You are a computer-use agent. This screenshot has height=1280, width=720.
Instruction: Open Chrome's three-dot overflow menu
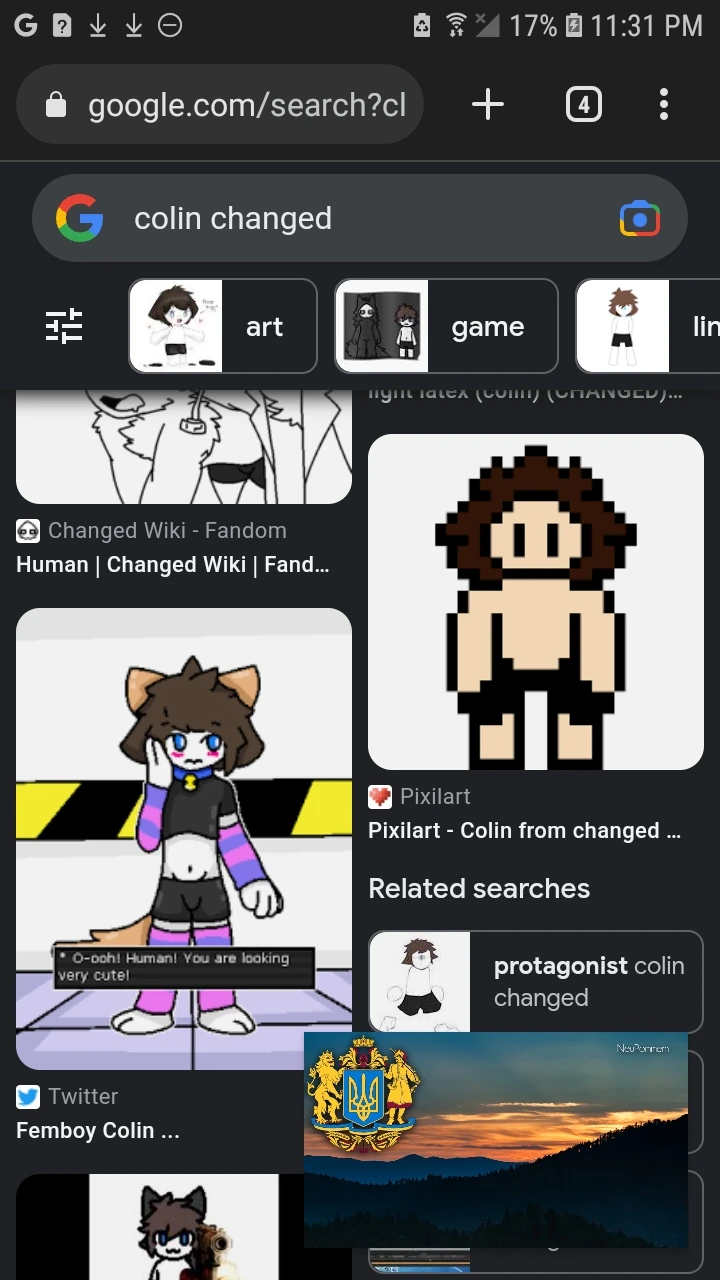(x=663, y=104)
